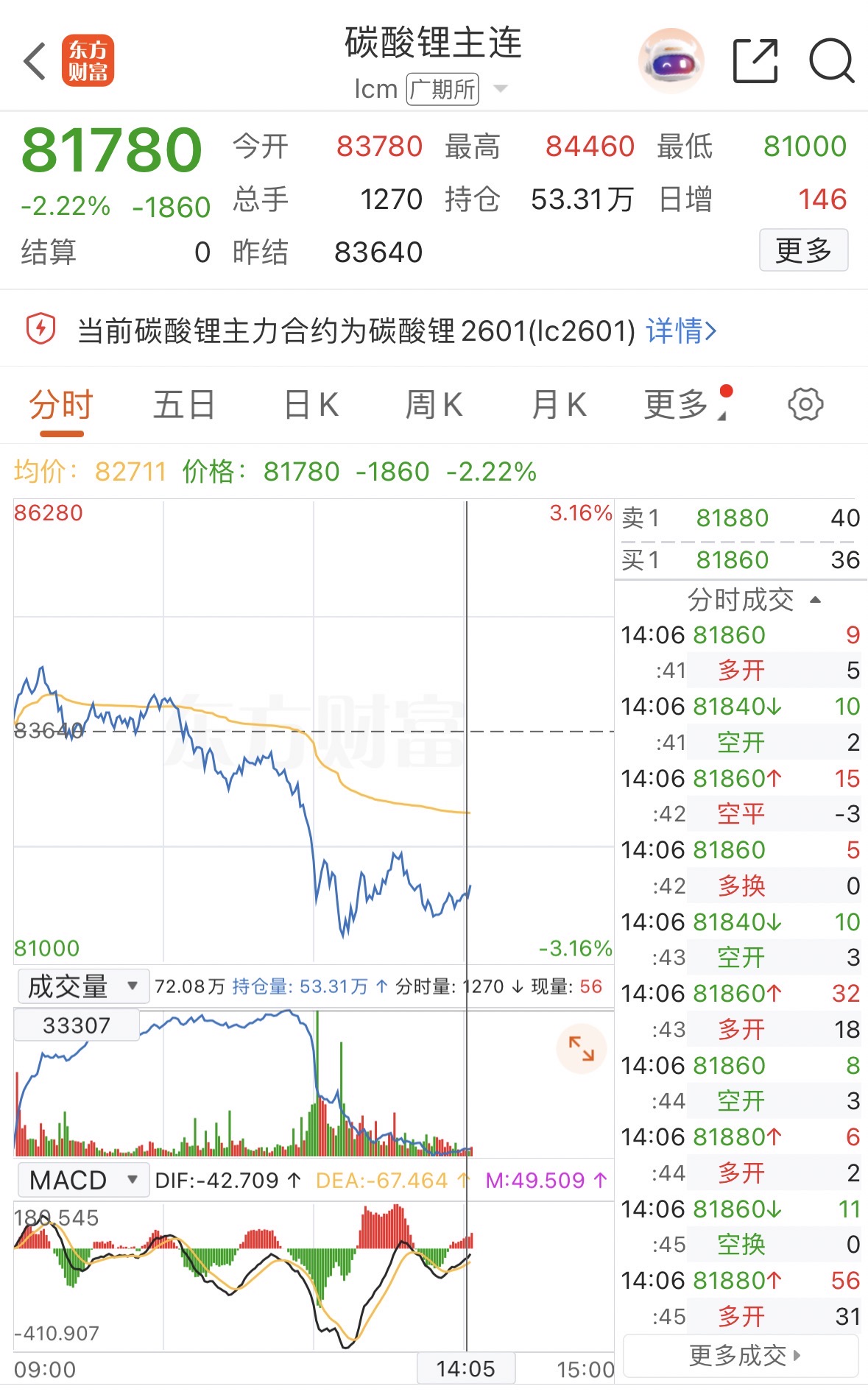Expand the lcm contract dropdown

[x=501, y=89]
